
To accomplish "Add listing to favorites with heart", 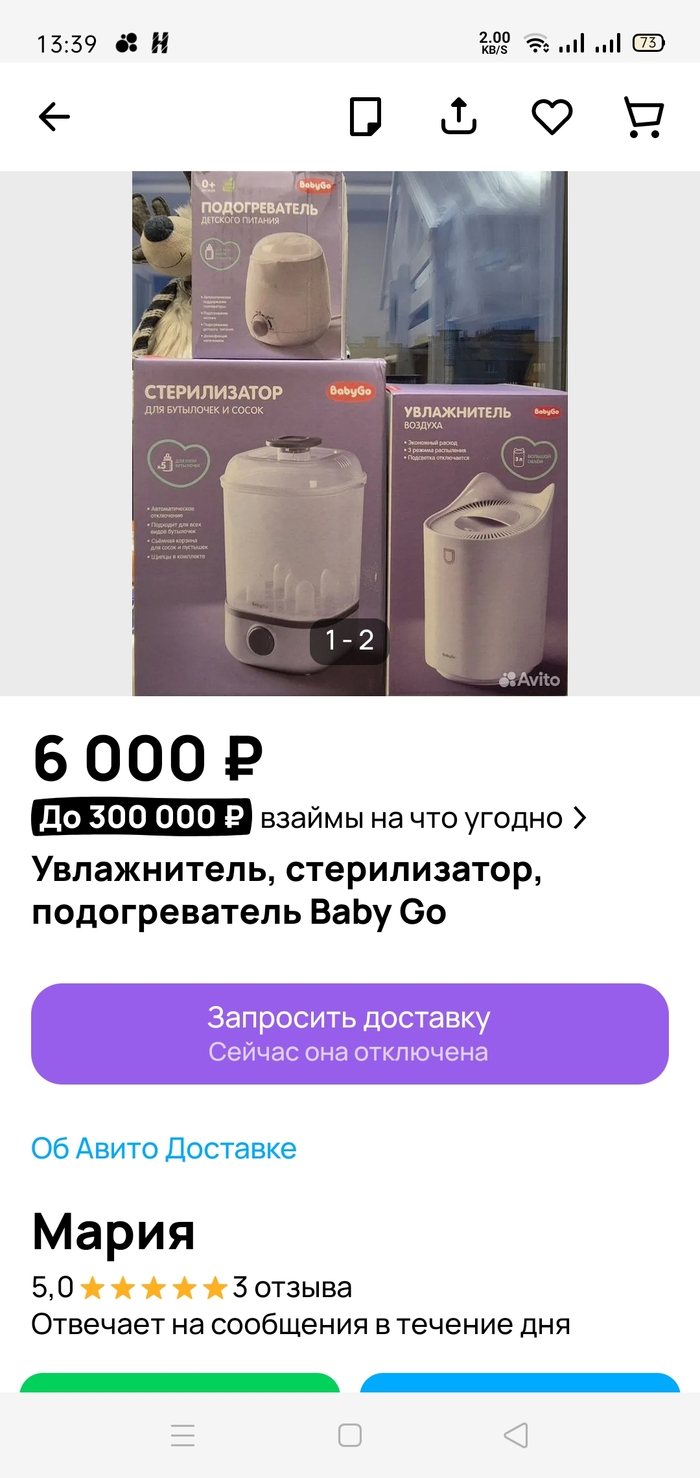I will (x=551, y=117).
